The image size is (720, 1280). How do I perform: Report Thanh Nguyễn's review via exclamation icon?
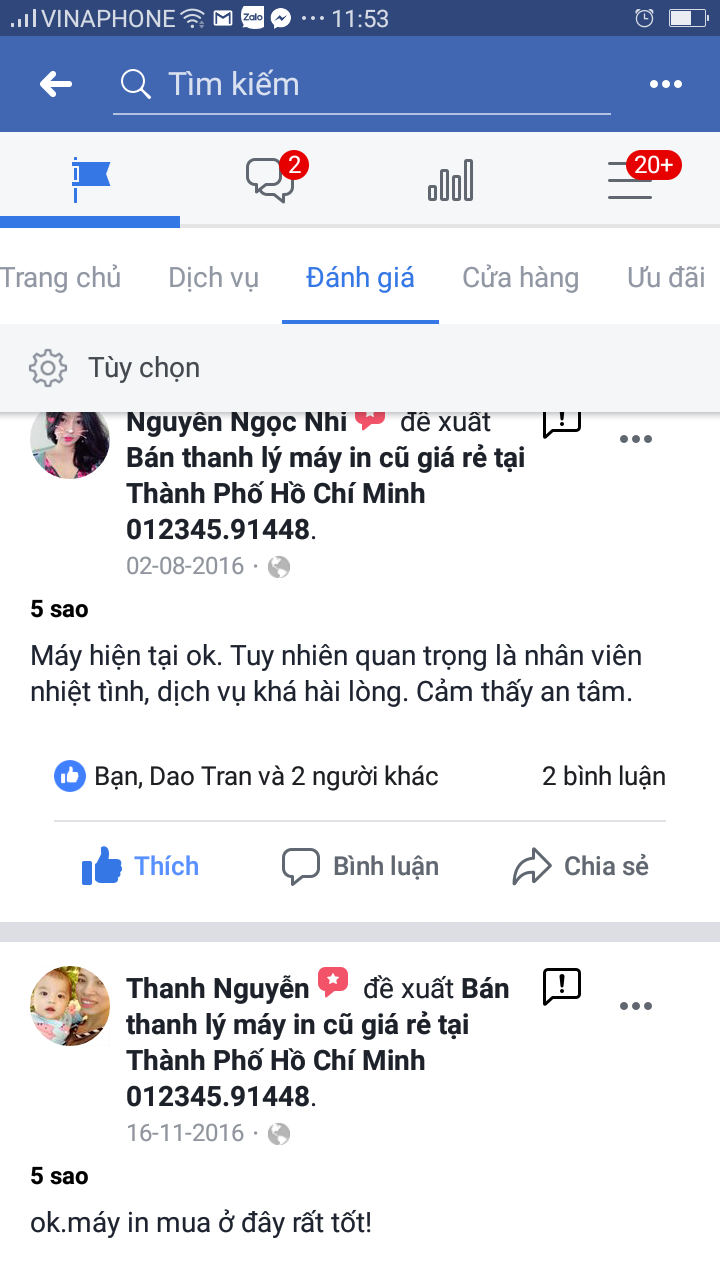[562, 987]
